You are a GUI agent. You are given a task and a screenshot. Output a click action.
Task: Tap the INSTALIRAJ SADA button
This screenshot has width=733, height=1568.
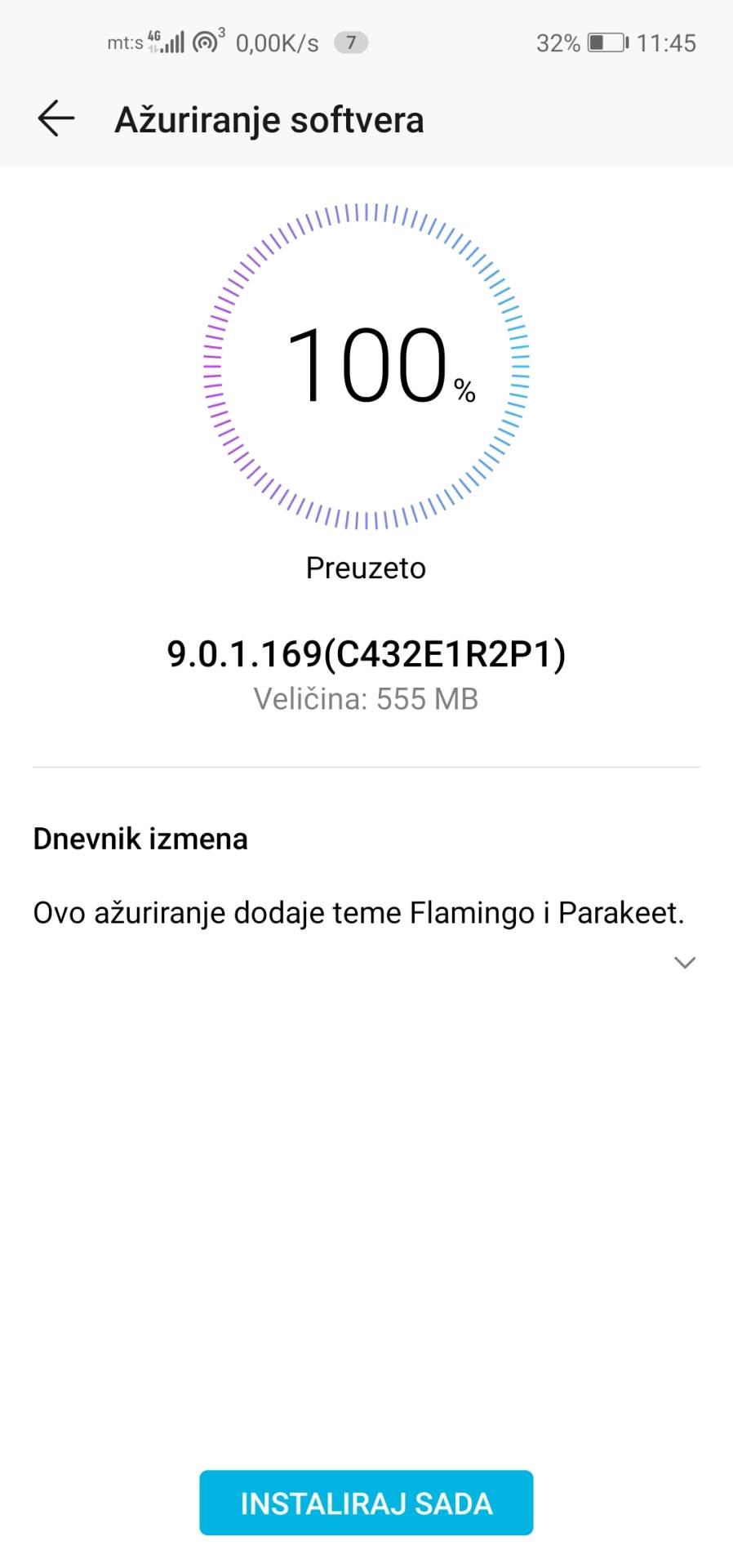(x=366, y=1503)
